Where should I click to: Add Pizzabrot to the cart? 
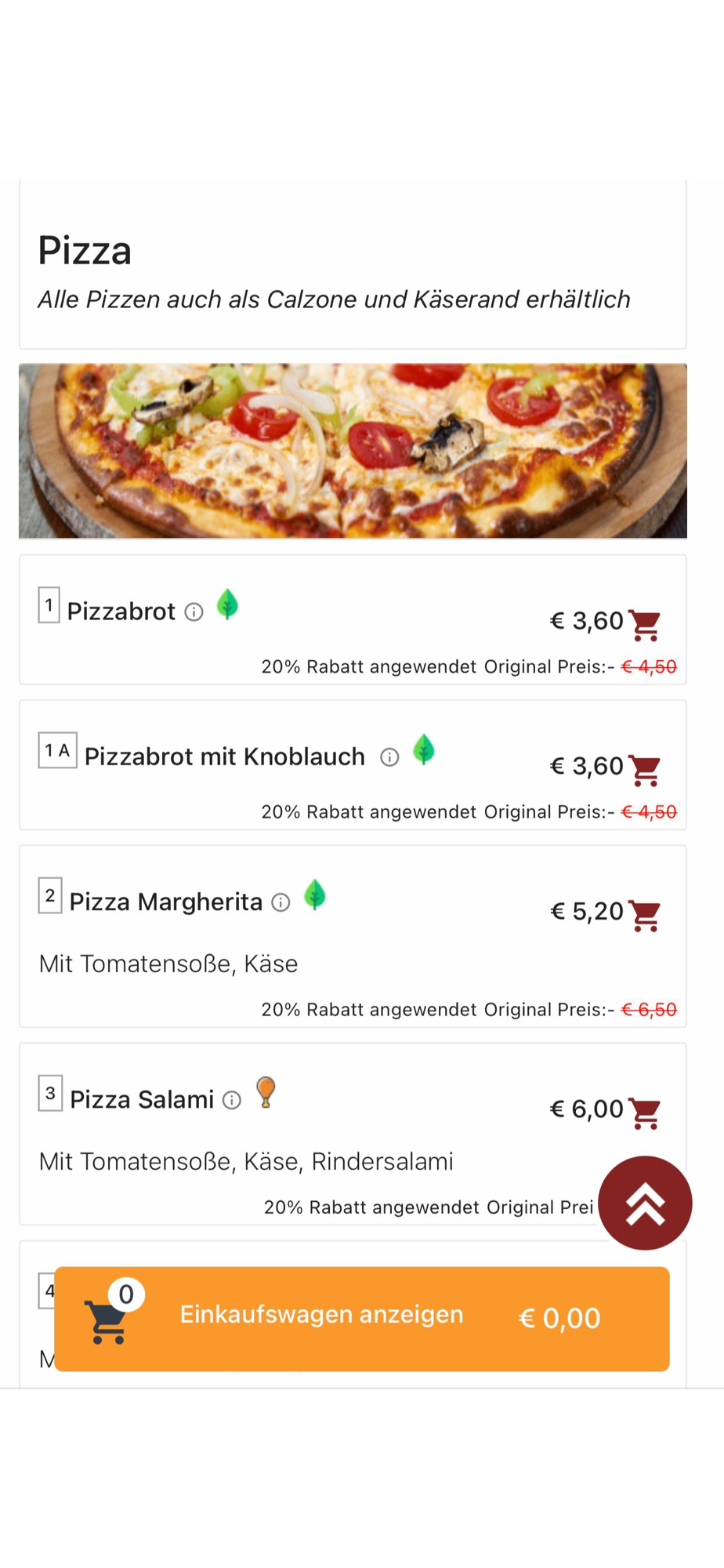(645, 625)
